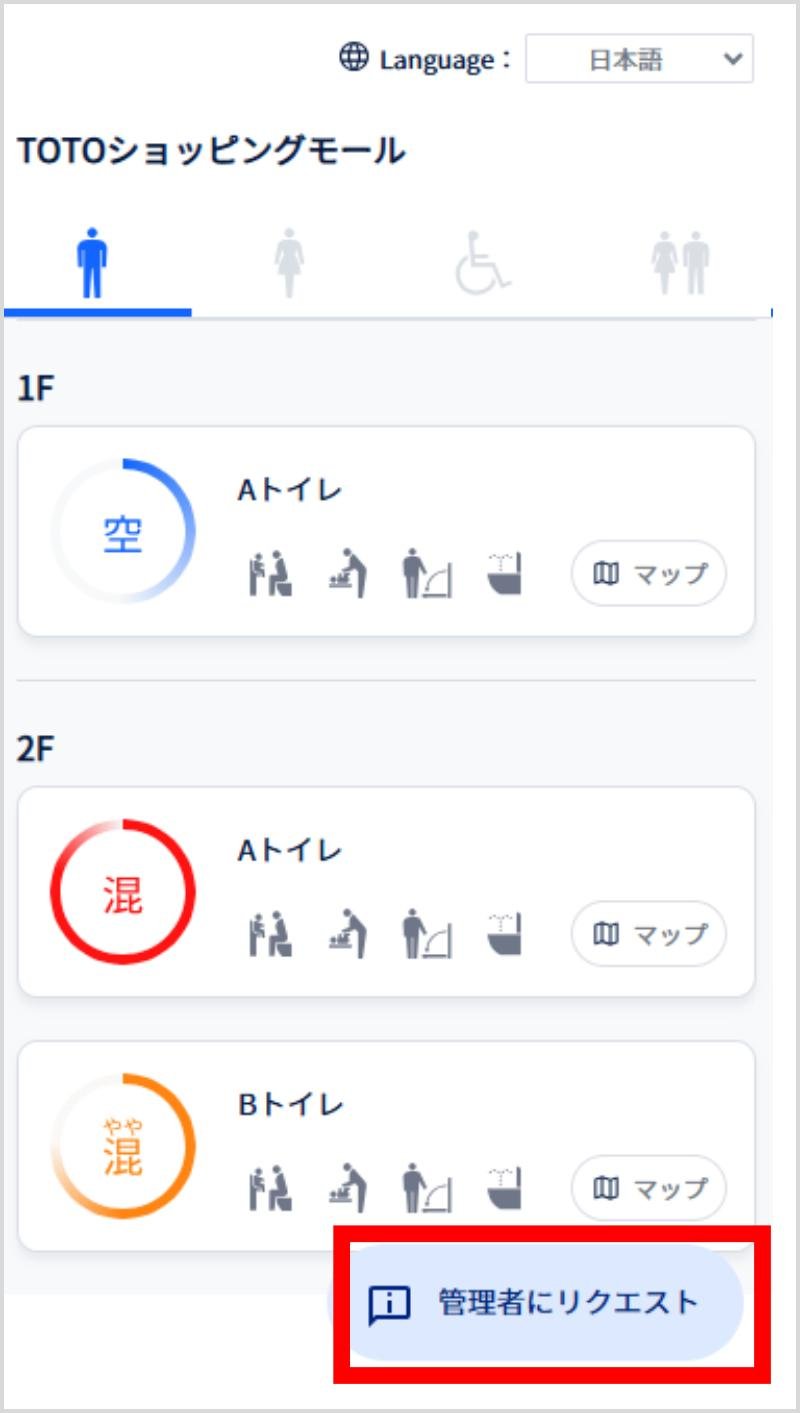Show the マップ for 2F Bトイレ
This screenshot has height=1413, width=800.
[x=648, y=1188]
